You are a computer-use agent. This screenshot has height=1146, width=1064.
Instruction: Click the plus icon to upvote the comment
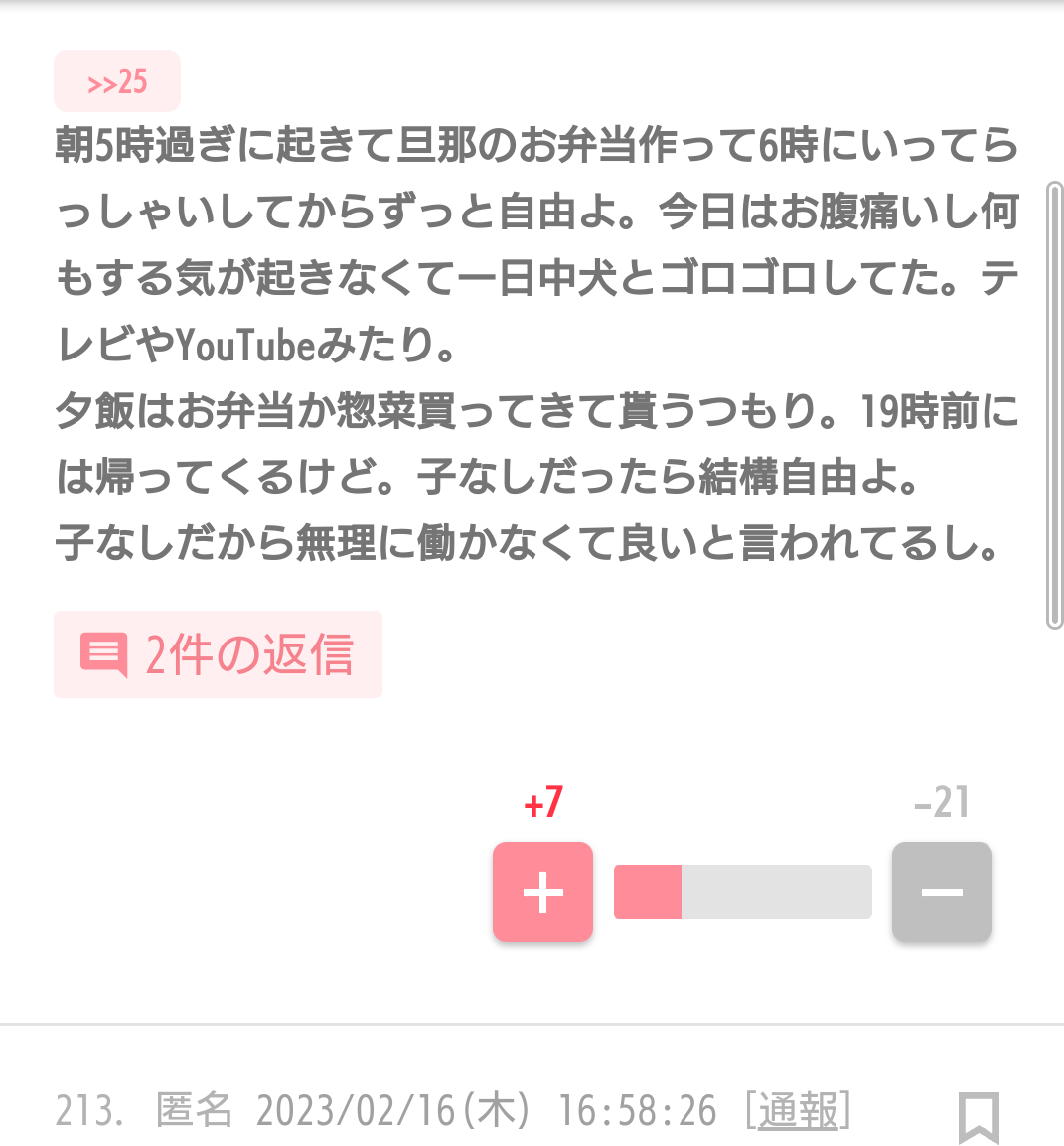pos(542,892)
